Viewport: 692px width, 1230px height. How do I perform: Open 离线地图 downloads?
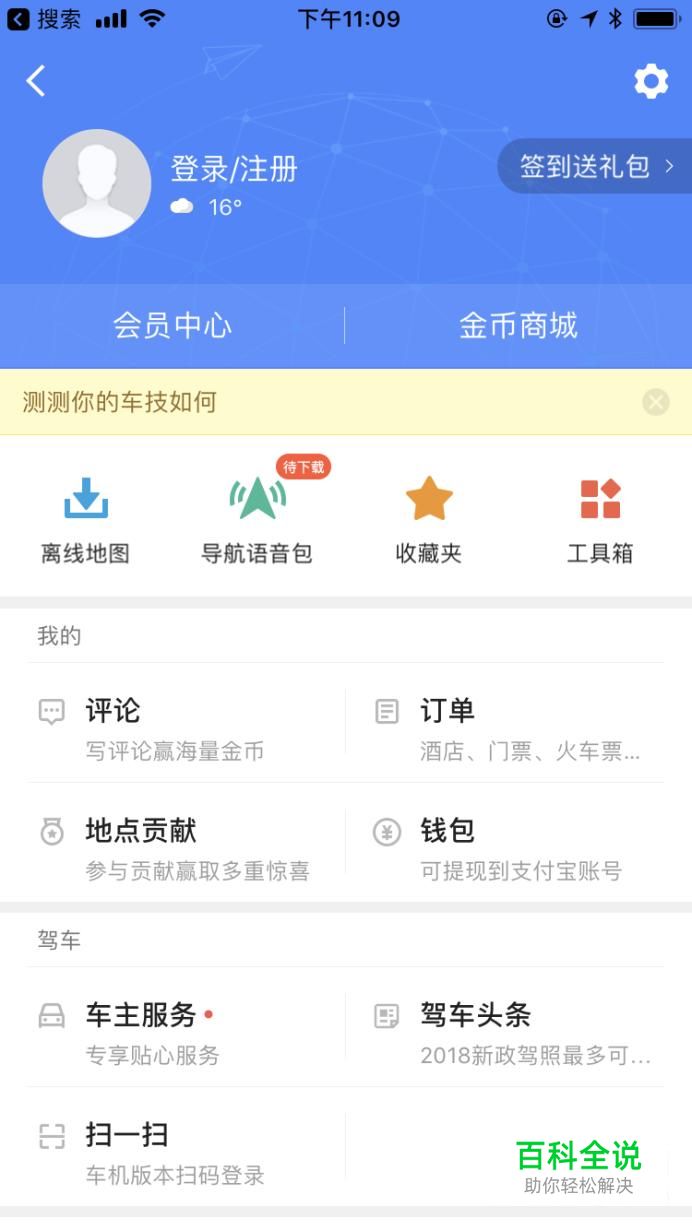tap(86, 520)
